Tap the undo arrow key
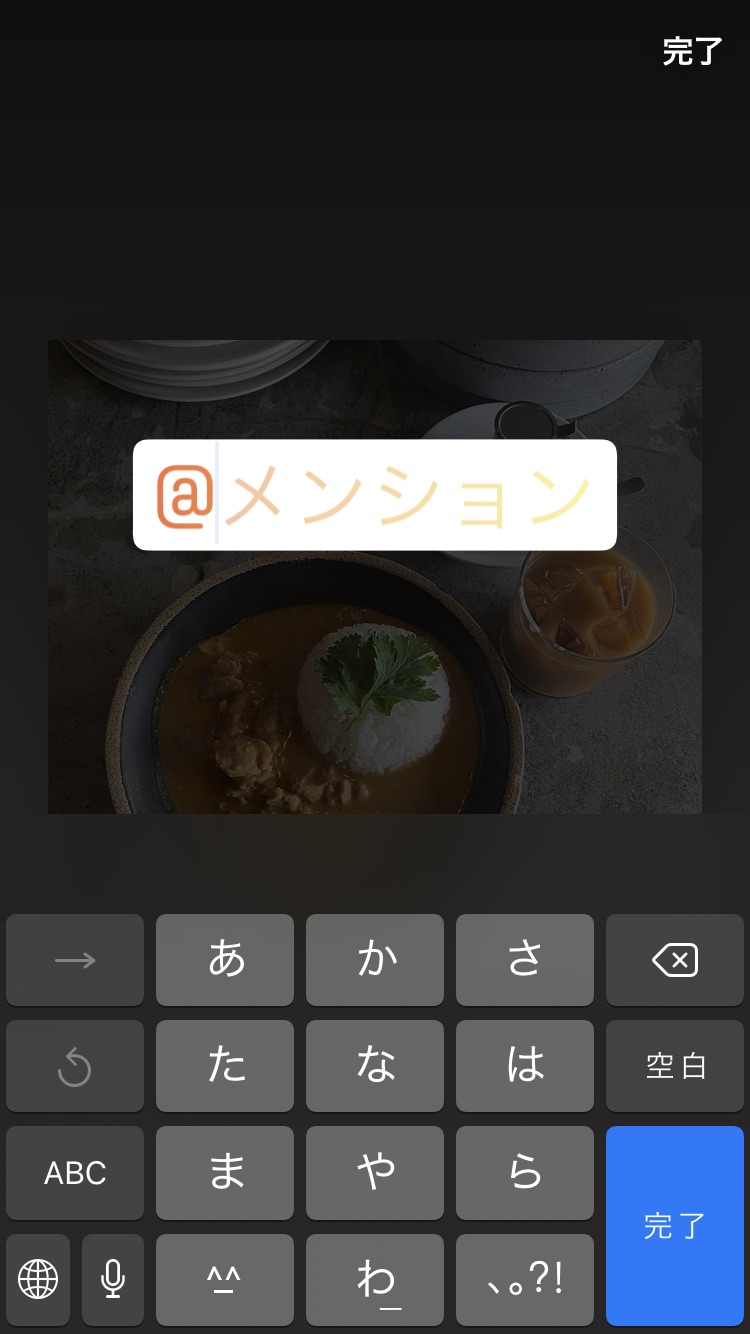 75,1066
